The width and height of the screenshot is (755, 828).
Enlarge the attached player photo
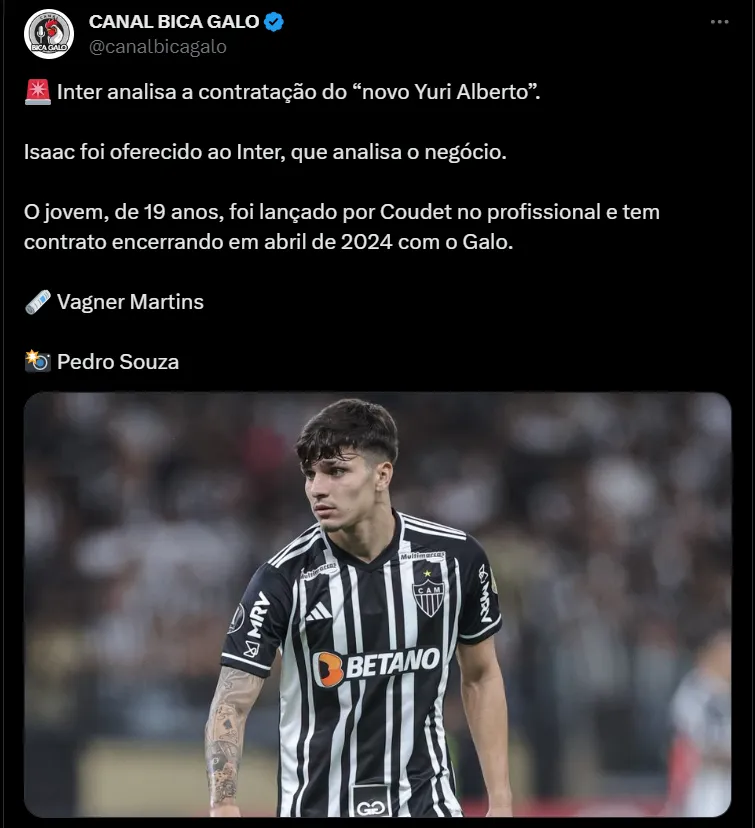(x=378, y=604)
